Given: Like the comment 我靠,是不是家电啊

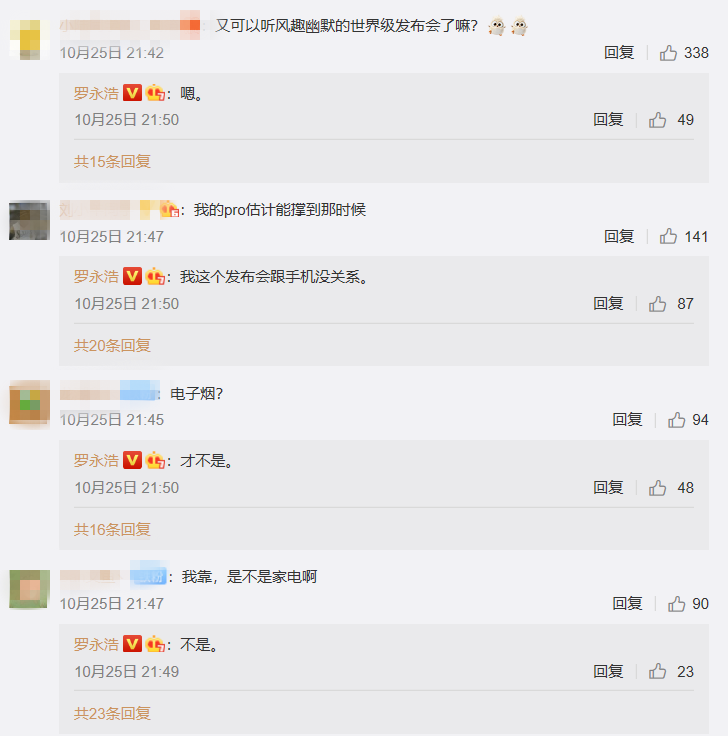Looking at the screenshot, I should (x=677, y=604).
